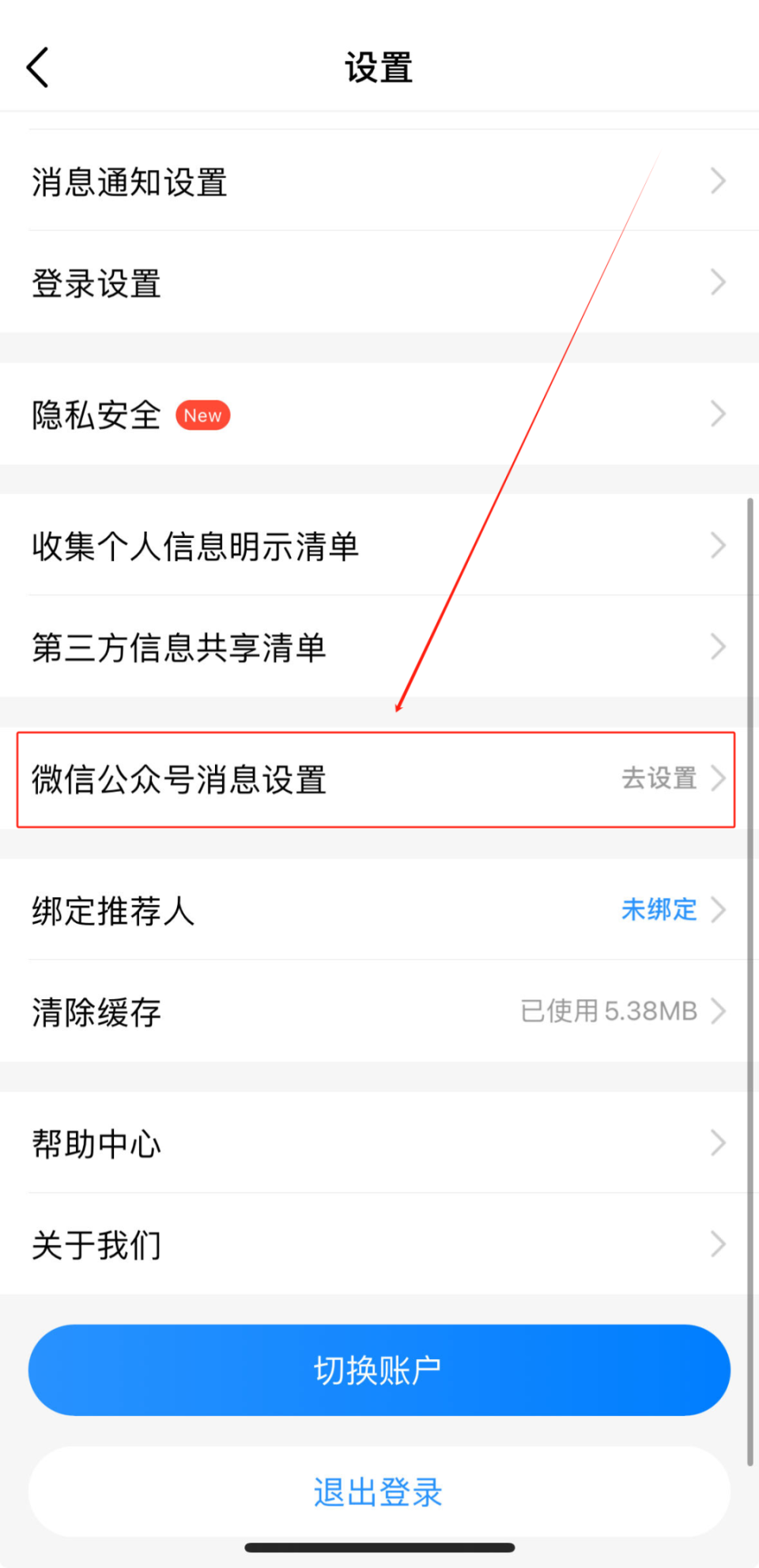
Task: Tap the blue 切换账户 button
Action: pyautogui.click(x=379, y=1370)
